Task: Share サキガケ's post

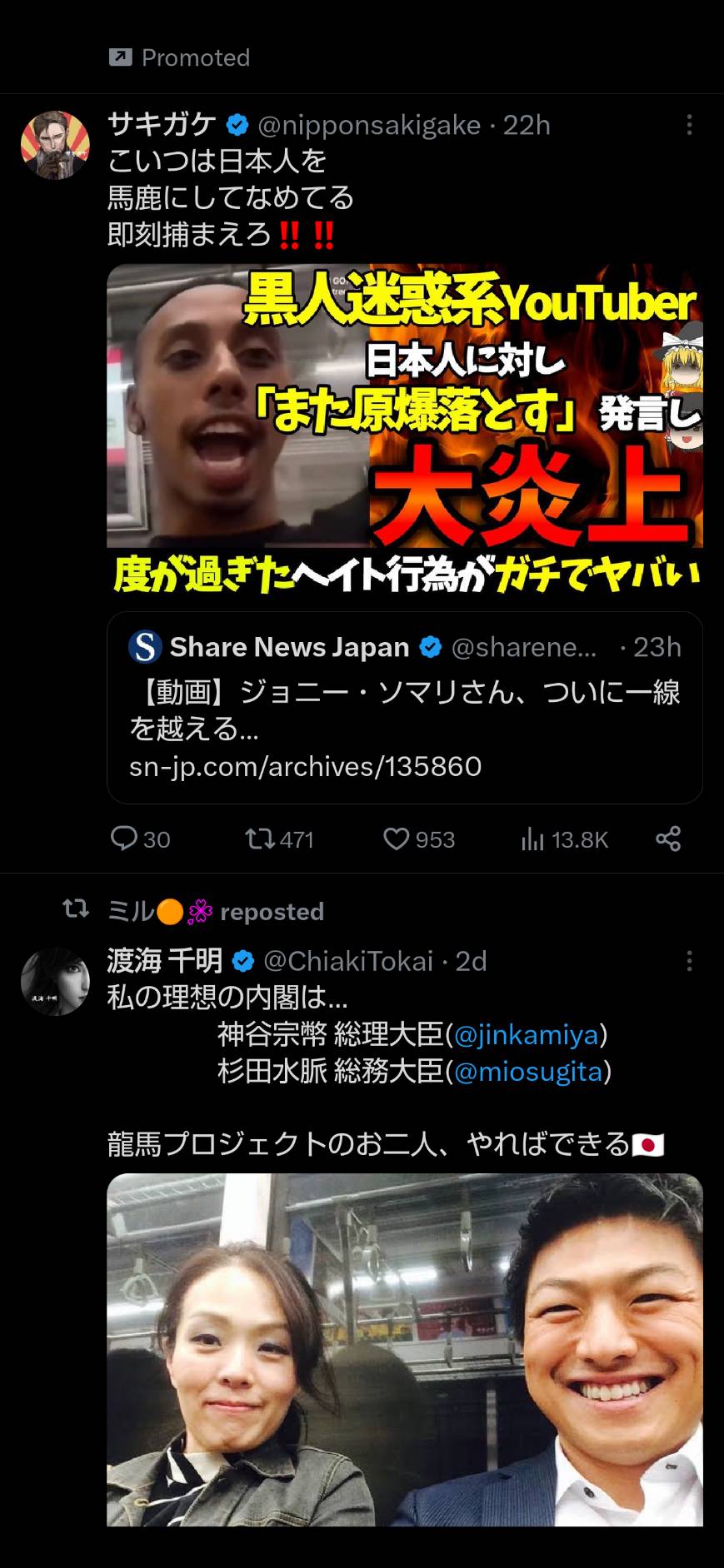Action: (x=668, y=839)
